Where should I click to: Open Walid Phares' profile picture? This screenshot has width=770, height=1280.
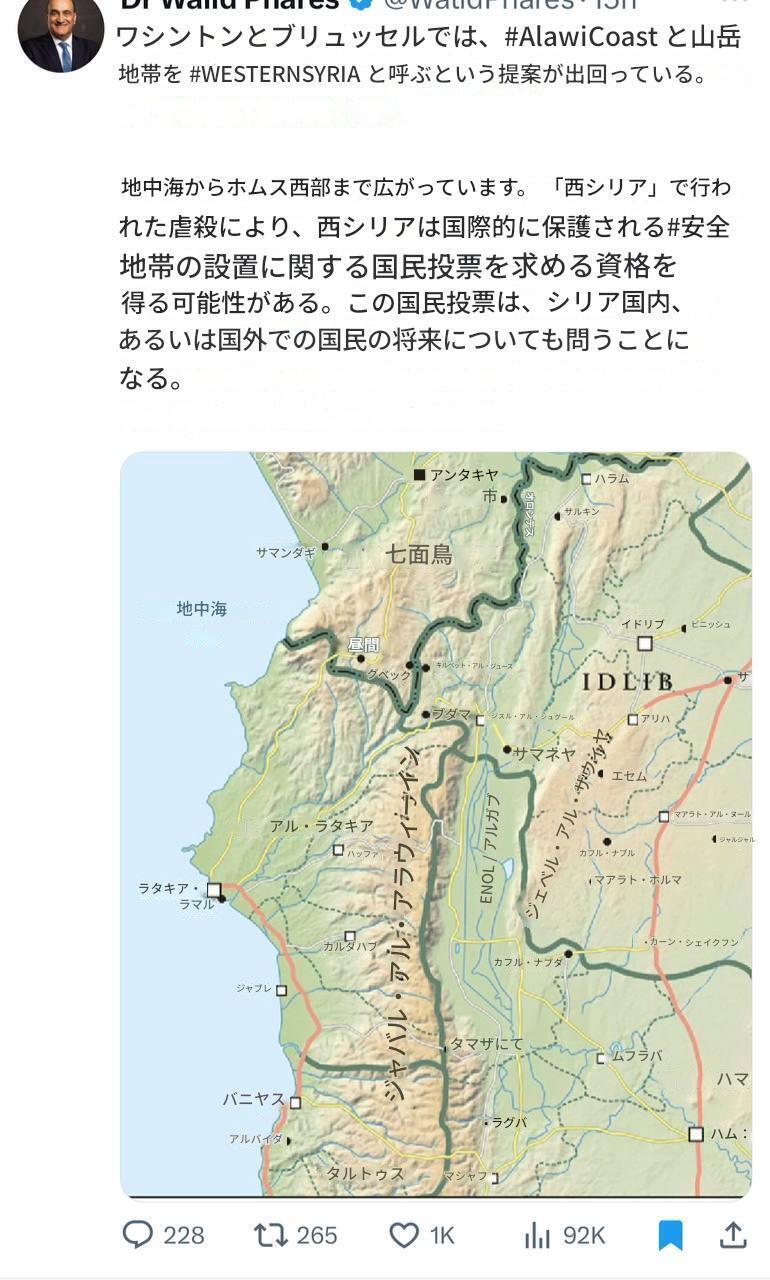[60, 33]
